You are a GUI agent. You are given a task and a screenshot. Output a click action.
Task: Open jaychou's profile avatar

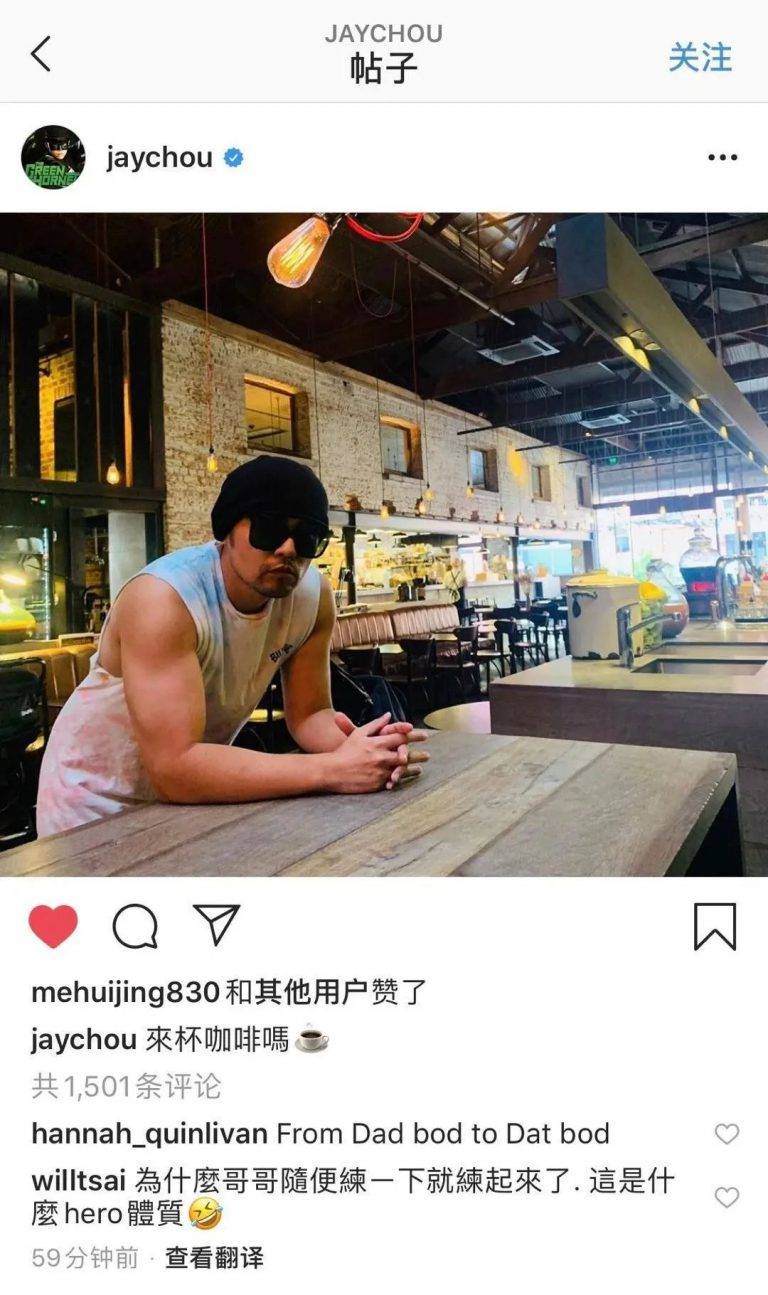[x=53, y=158]
